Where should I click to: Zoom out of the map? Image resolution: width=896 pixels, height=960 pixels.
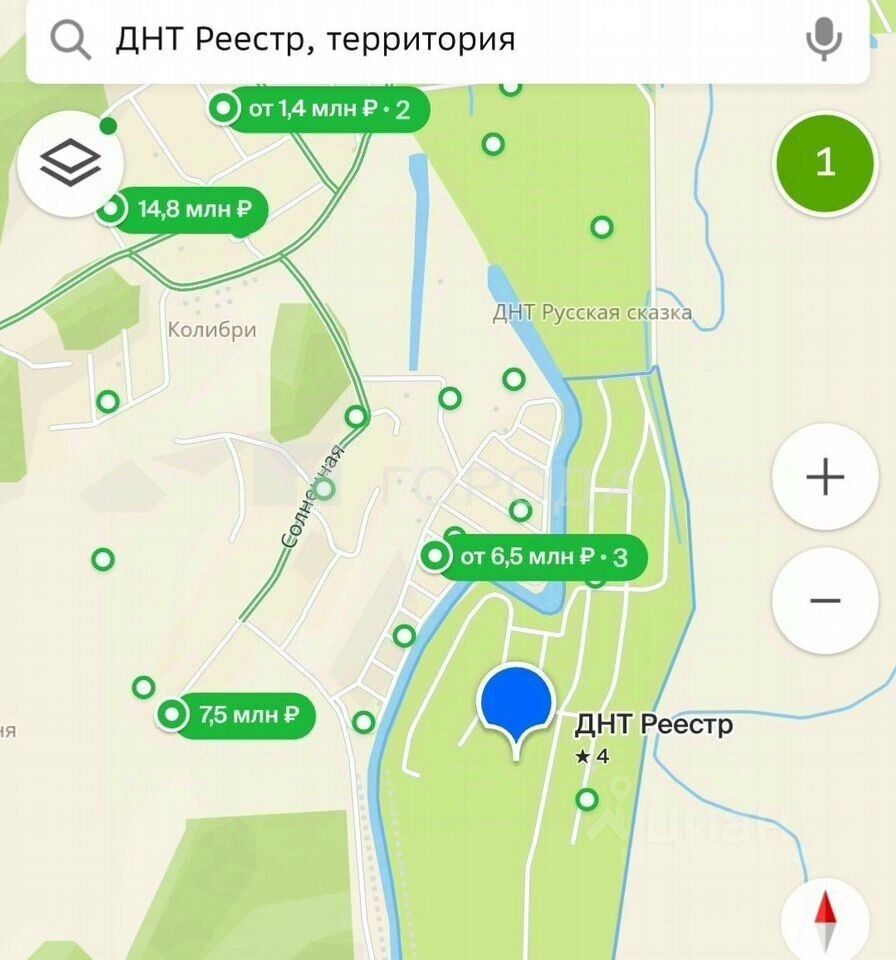tap(825, 601)
